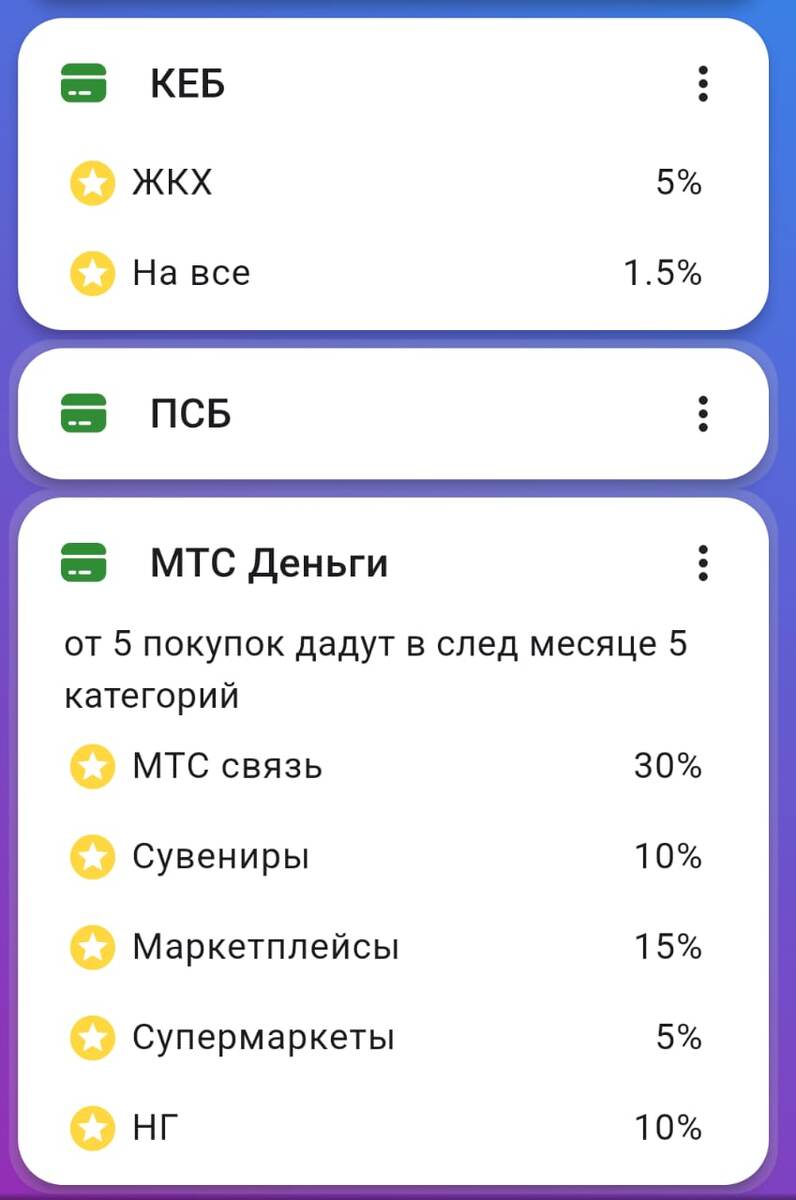Select the star icon next to НГ

click(x=93, y=1127)
